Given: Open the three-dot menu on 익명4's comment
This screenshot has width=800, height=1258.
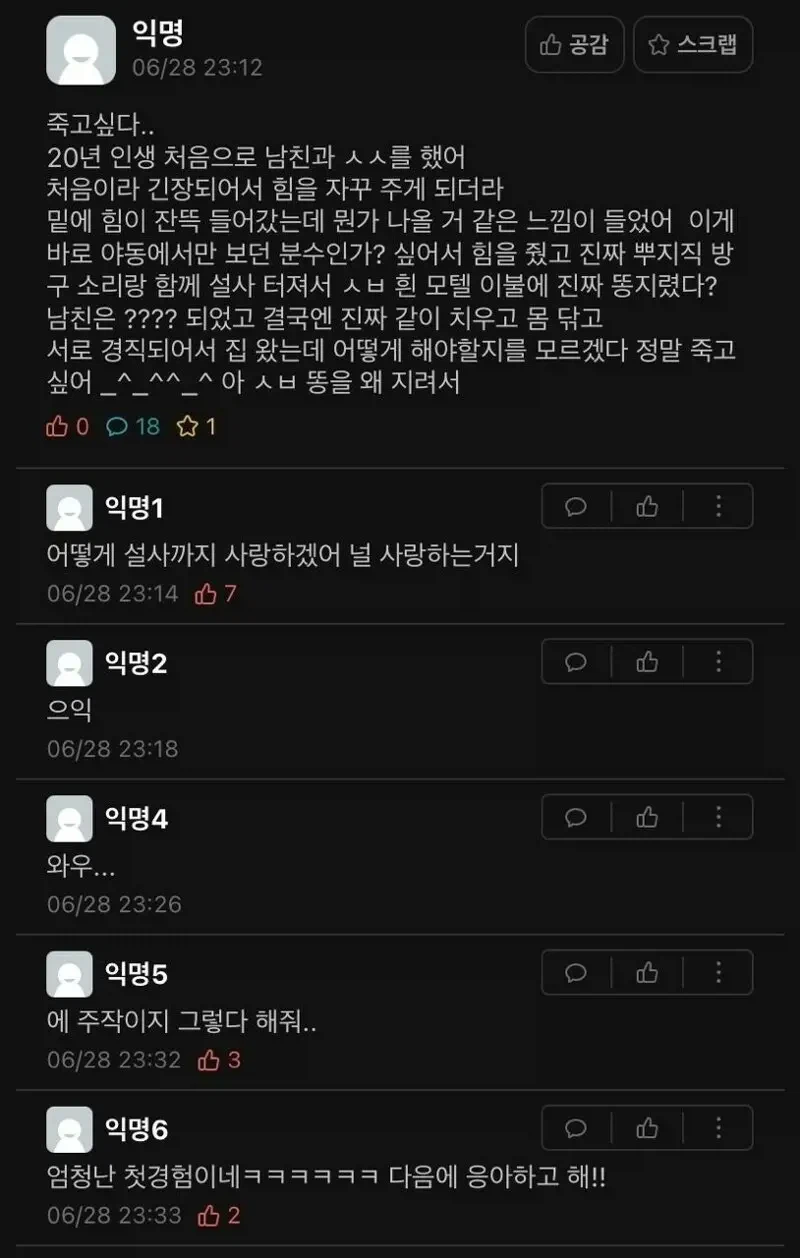Looking at the screenshot, I should coord(717,817).
